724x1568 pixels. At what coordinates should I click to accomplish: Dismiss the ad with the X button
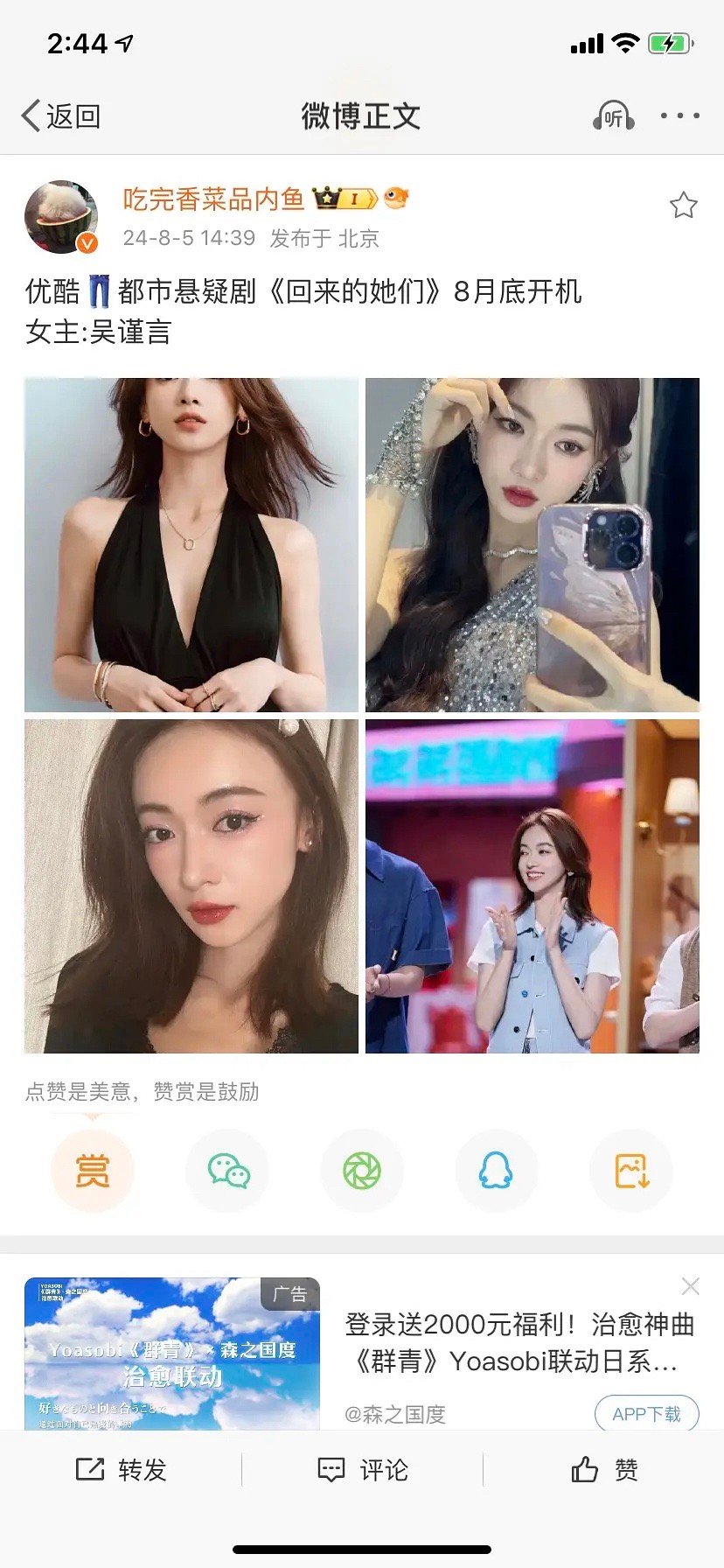click(691, 1285)
